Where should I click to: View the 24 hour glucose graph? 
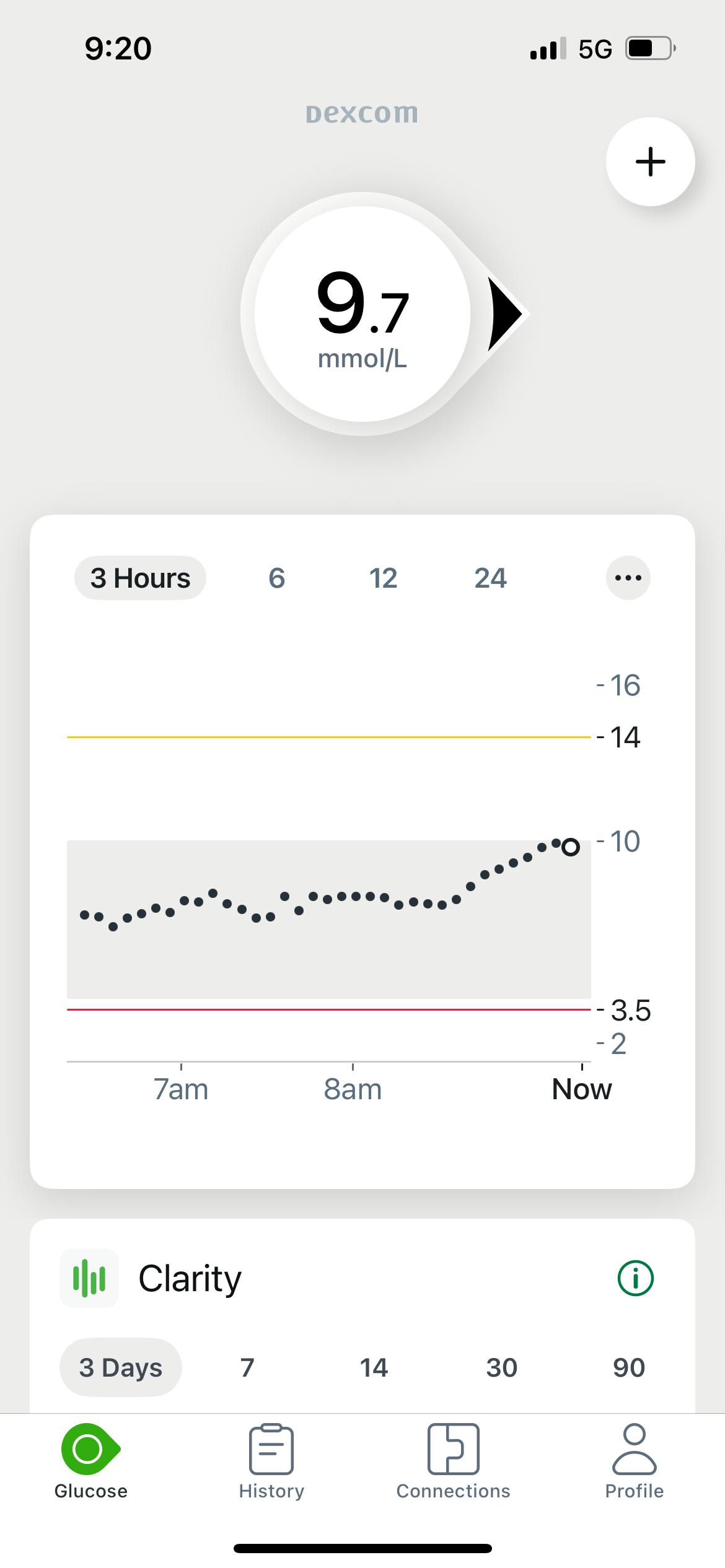490,578
